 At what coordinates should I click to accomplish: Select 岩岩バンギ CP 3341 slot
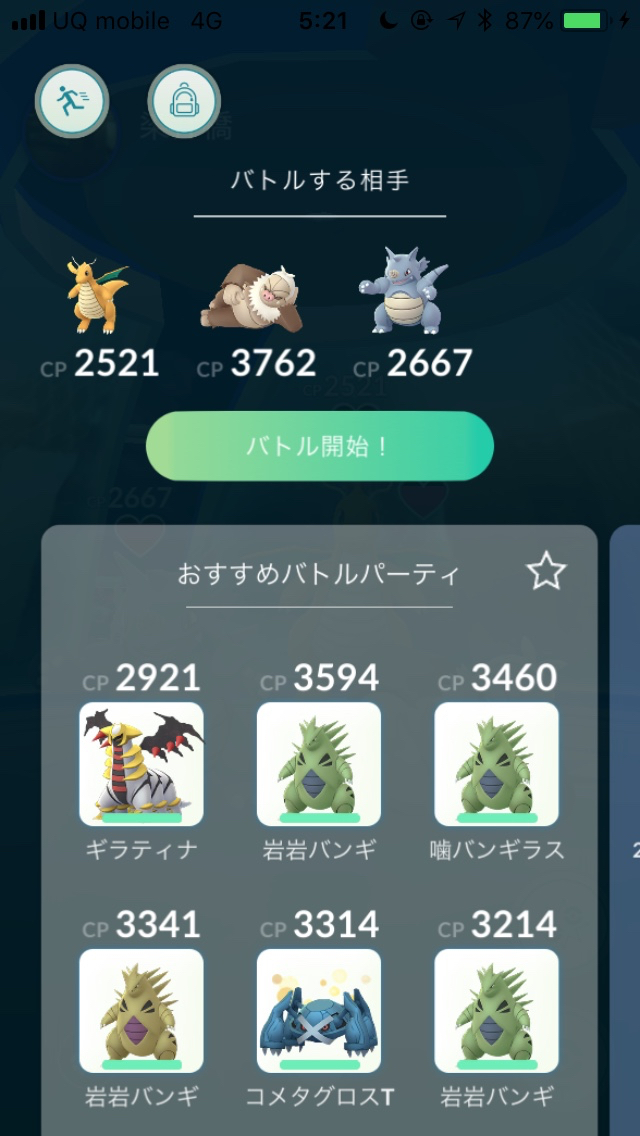141,1011
